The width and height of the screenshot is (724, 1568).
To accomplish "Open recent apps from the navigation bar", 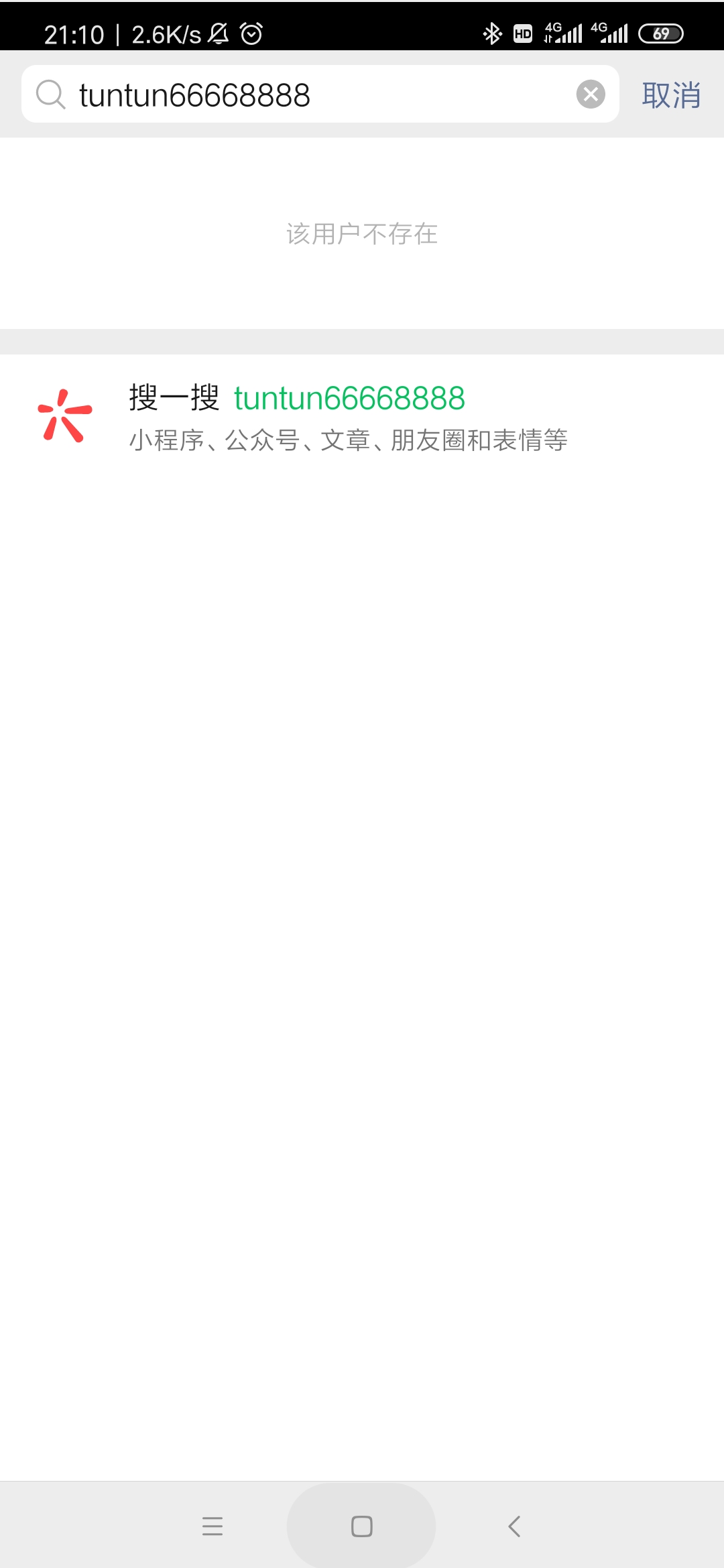I will coord(212,1526).
